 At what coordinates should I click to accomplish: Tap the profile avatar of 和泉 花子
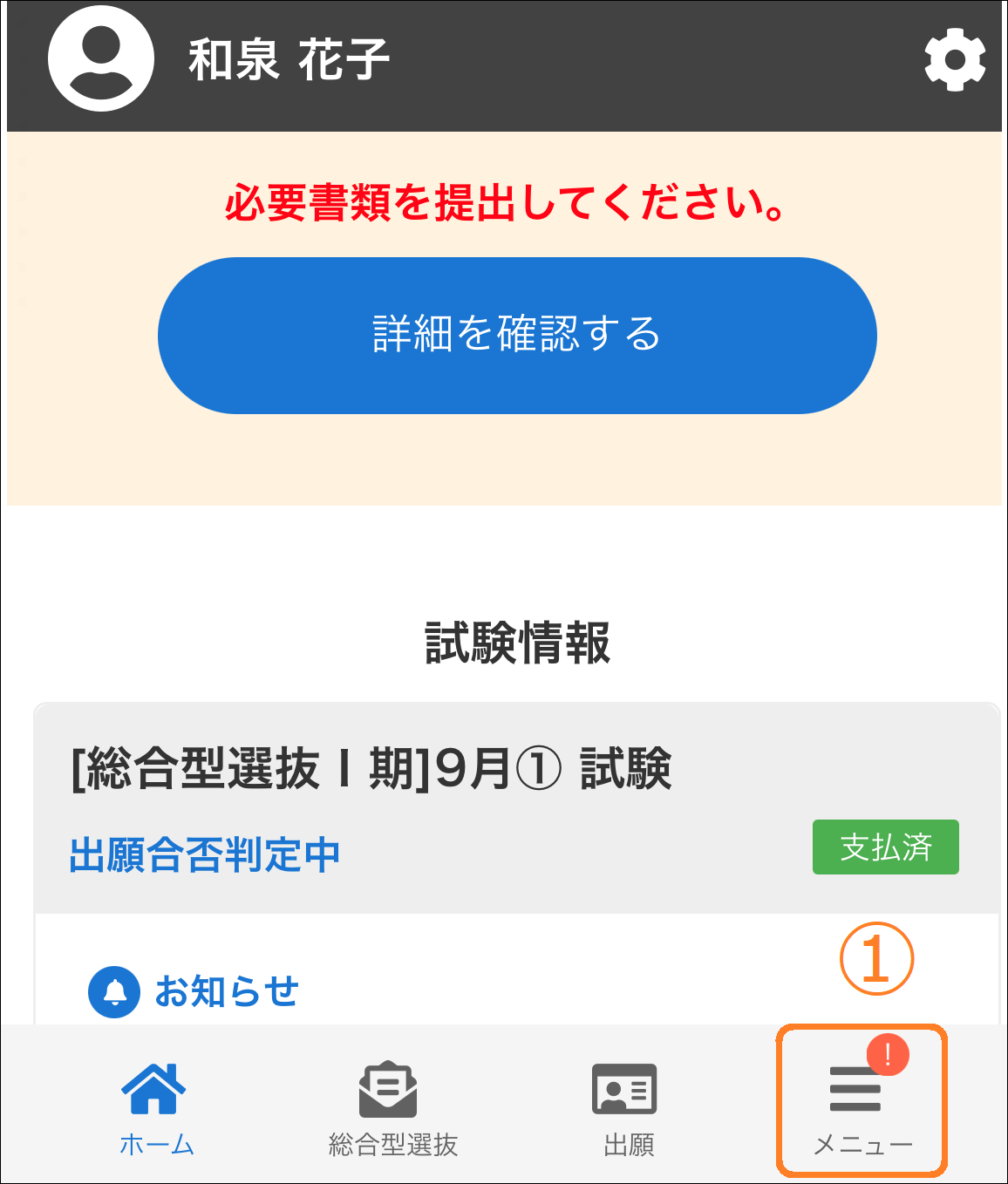(x=101, y=59)
